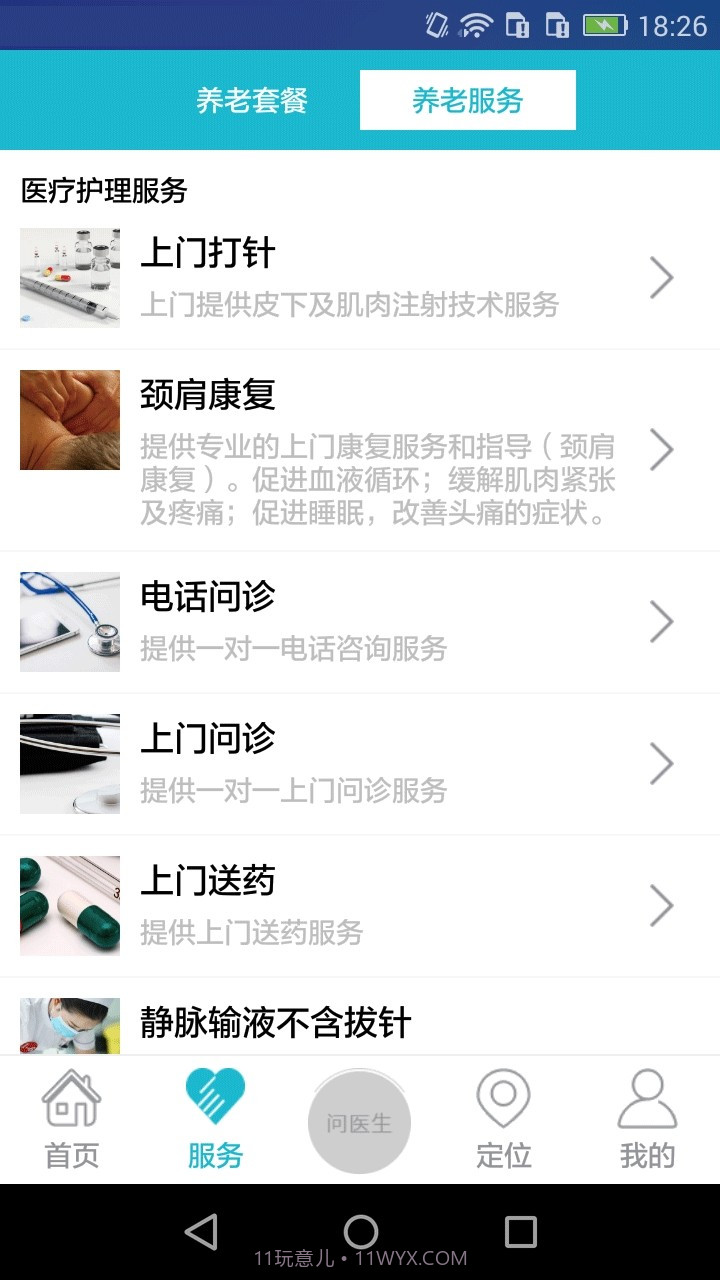The height and width of the screenshot is (1280, 720).
Task: Expand details of 上门打针 via its chevron
Action: pos(661,277)
